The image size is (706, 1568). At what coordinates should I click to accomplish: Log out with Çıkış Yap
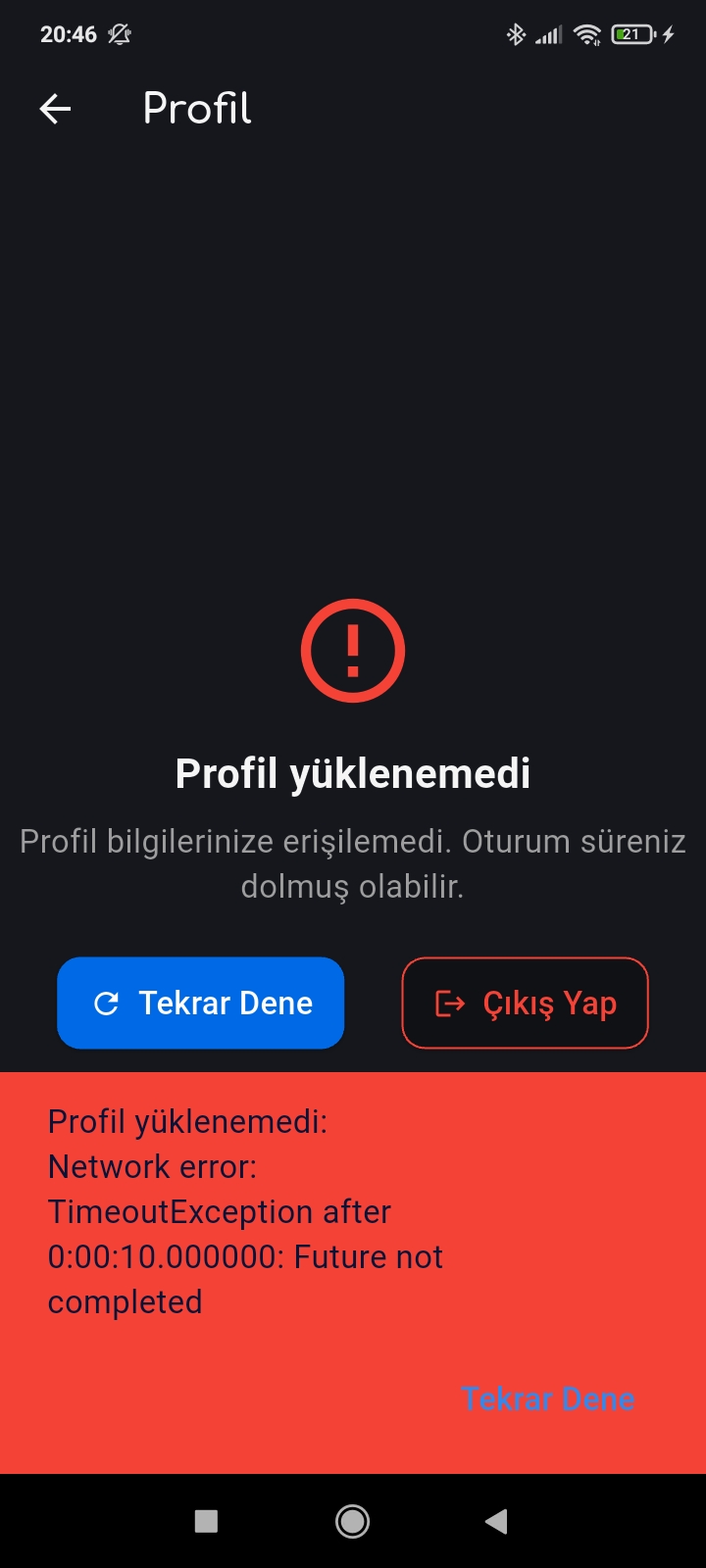[526, 1003]
